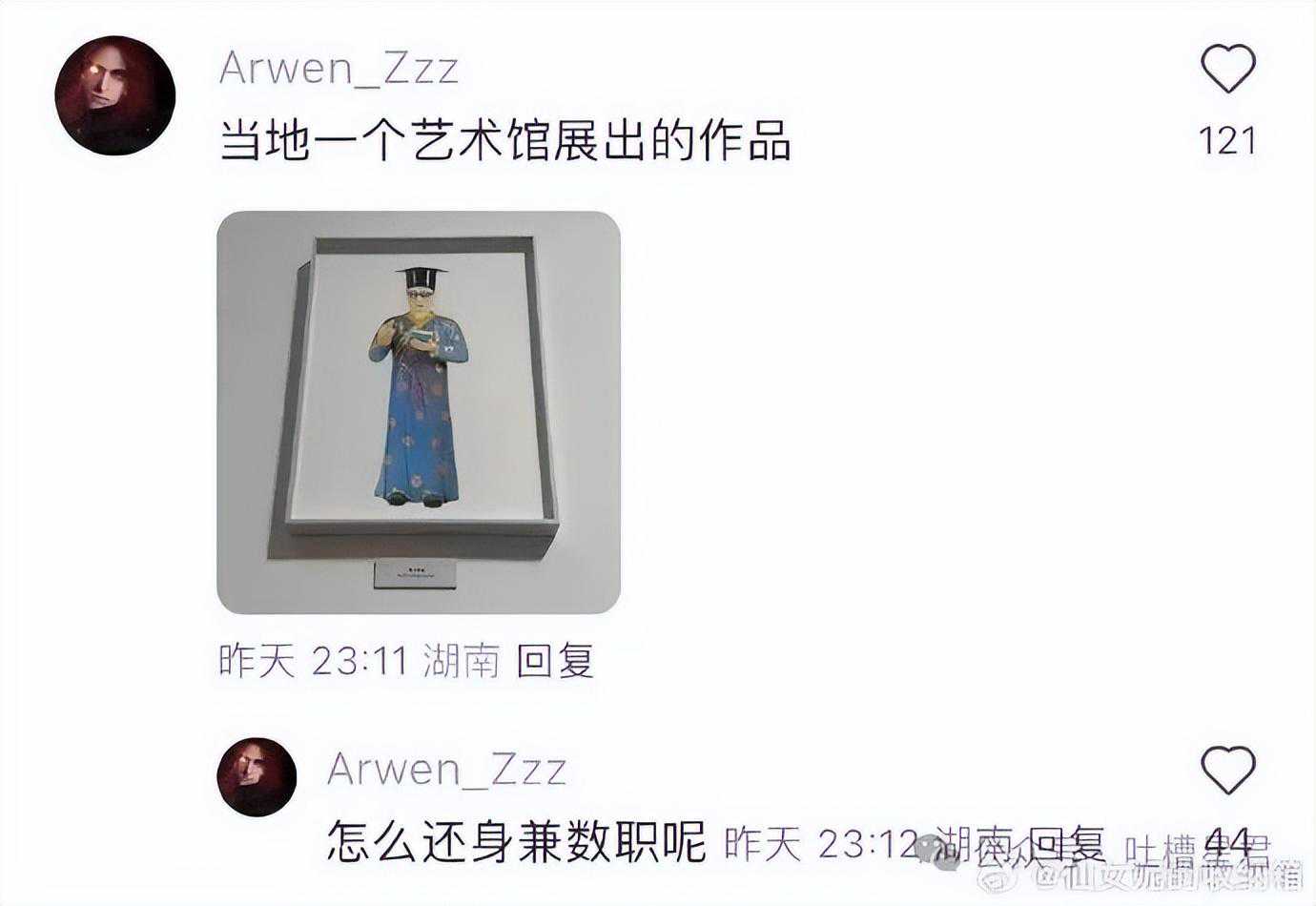Reply to the comment posted at 23:12

pyautogui.click(x=1068, y=843)
